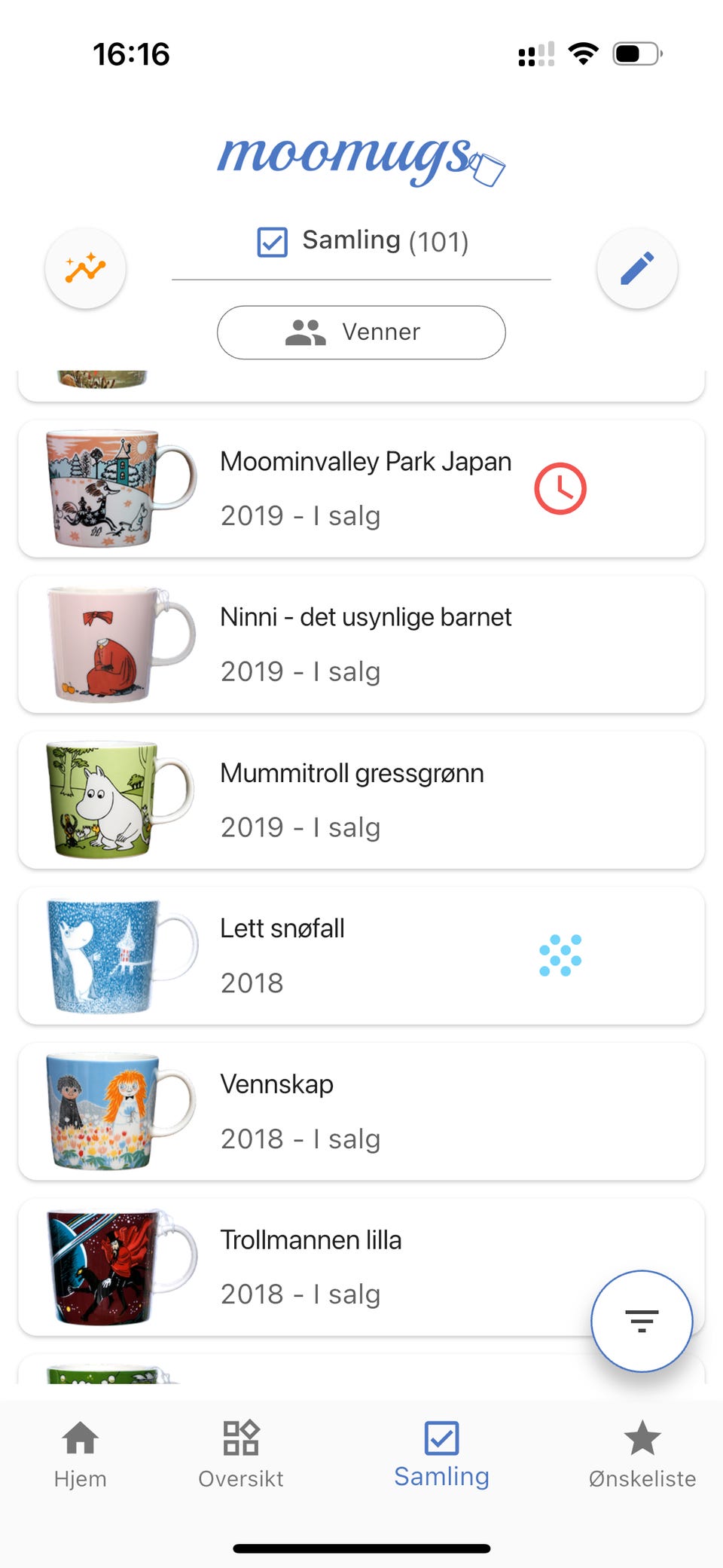The image size is (723, 1568).
Task: Open the Moominvalley Park Japan mug
Action: pyautogui.click(x=361, y=489)
